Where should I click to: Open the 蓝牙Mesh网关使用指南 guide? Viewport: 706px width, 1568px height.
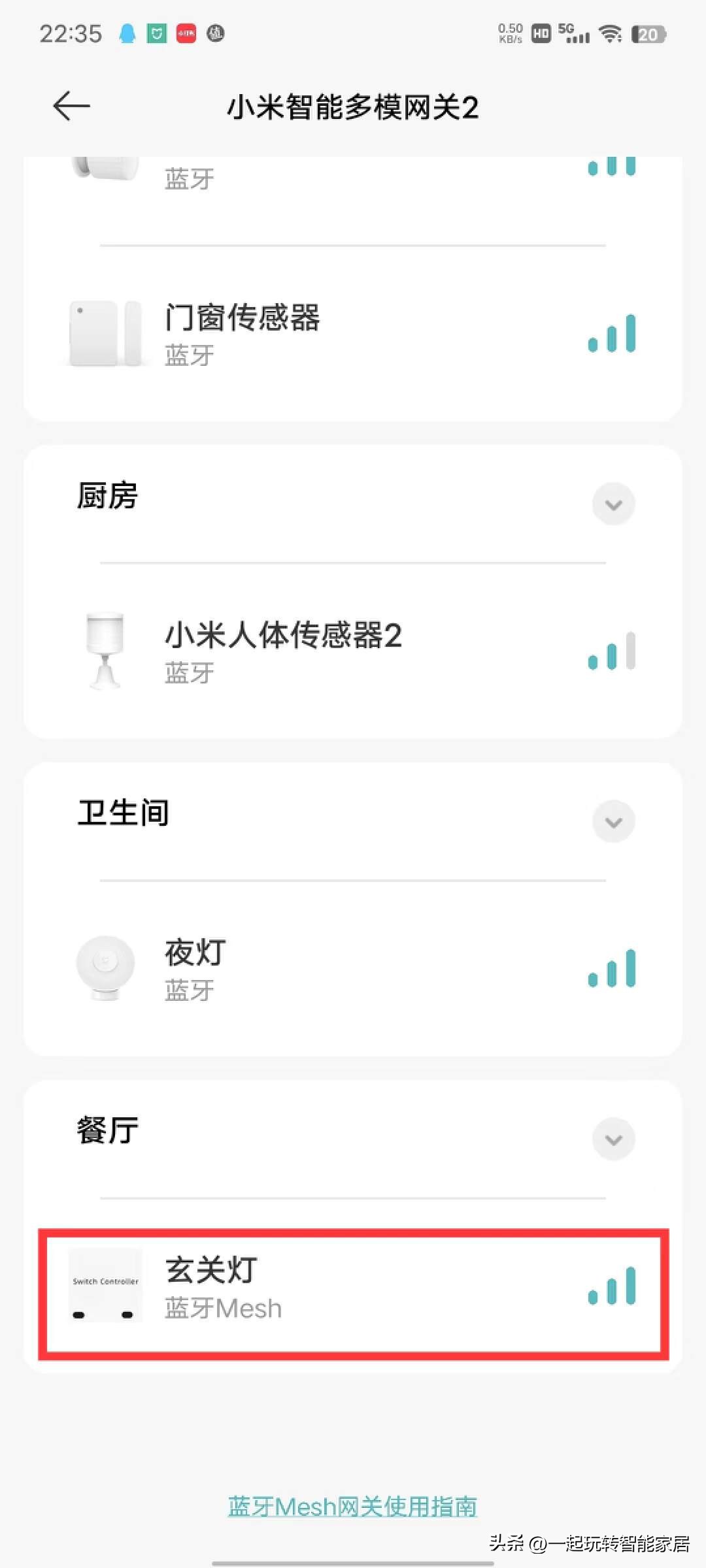point(352,1506)
